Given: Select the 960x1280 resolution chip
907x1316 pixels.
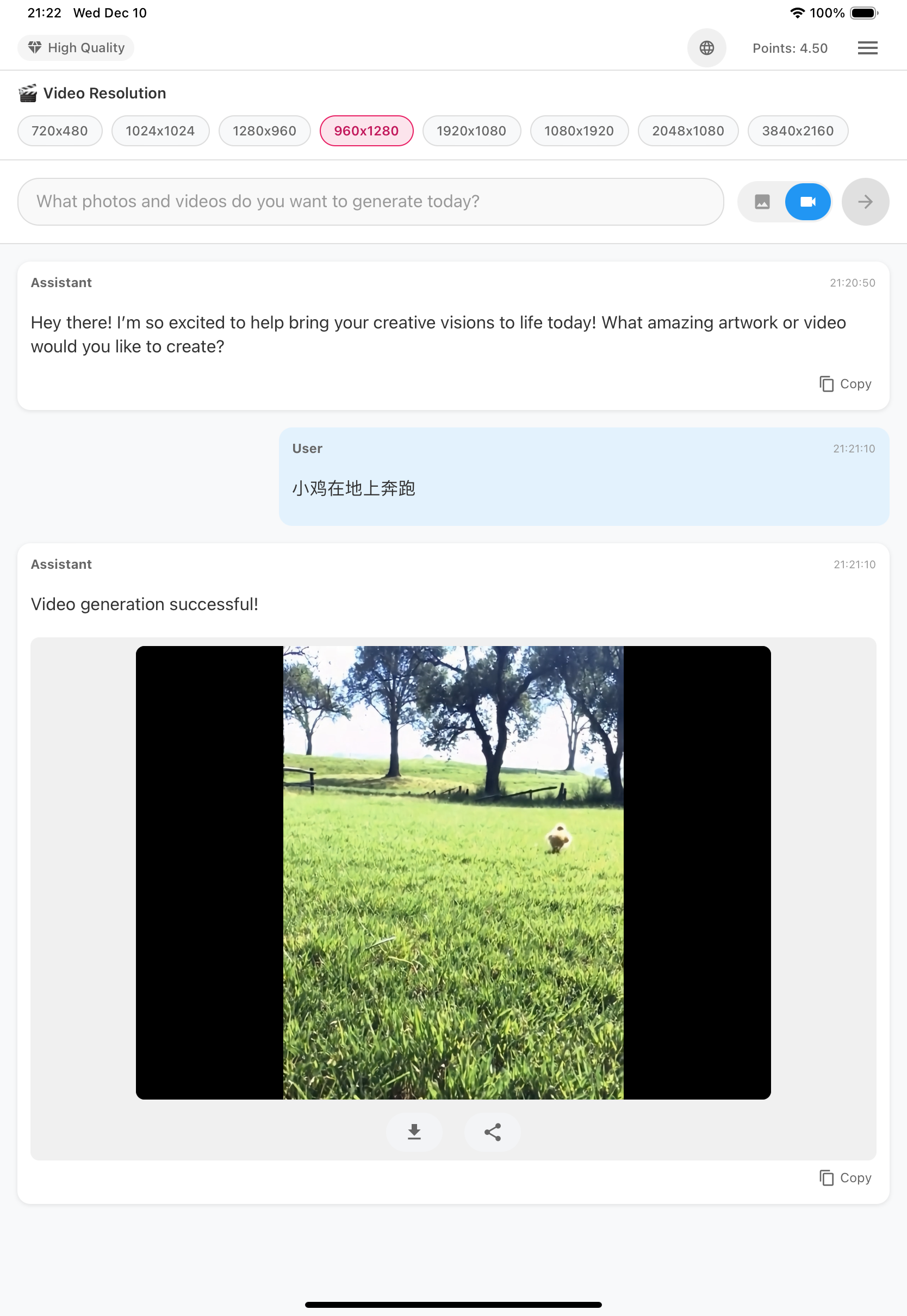Looking at the screenshot, I should [366, 131].
